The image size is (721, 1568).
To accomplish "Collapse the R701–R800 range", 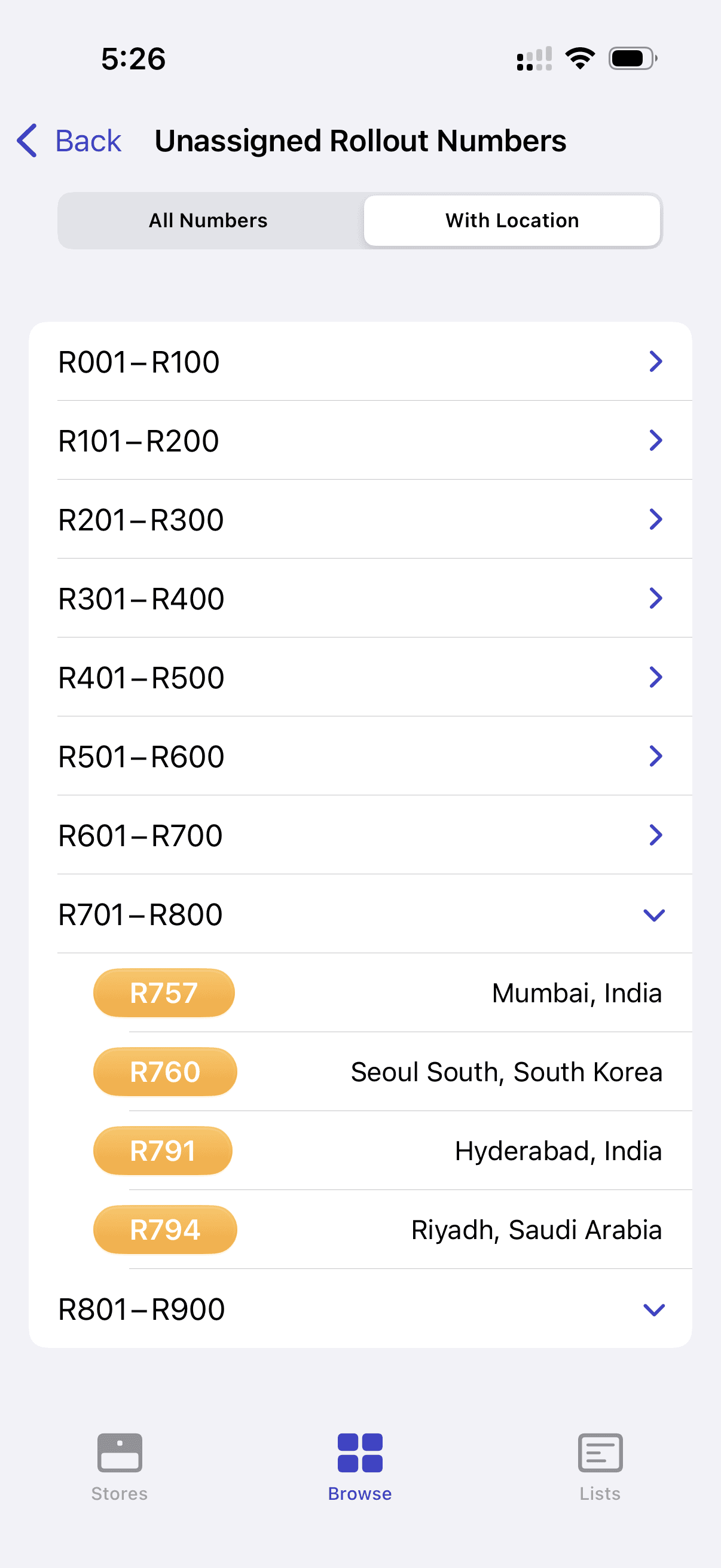I will (360, 914).
